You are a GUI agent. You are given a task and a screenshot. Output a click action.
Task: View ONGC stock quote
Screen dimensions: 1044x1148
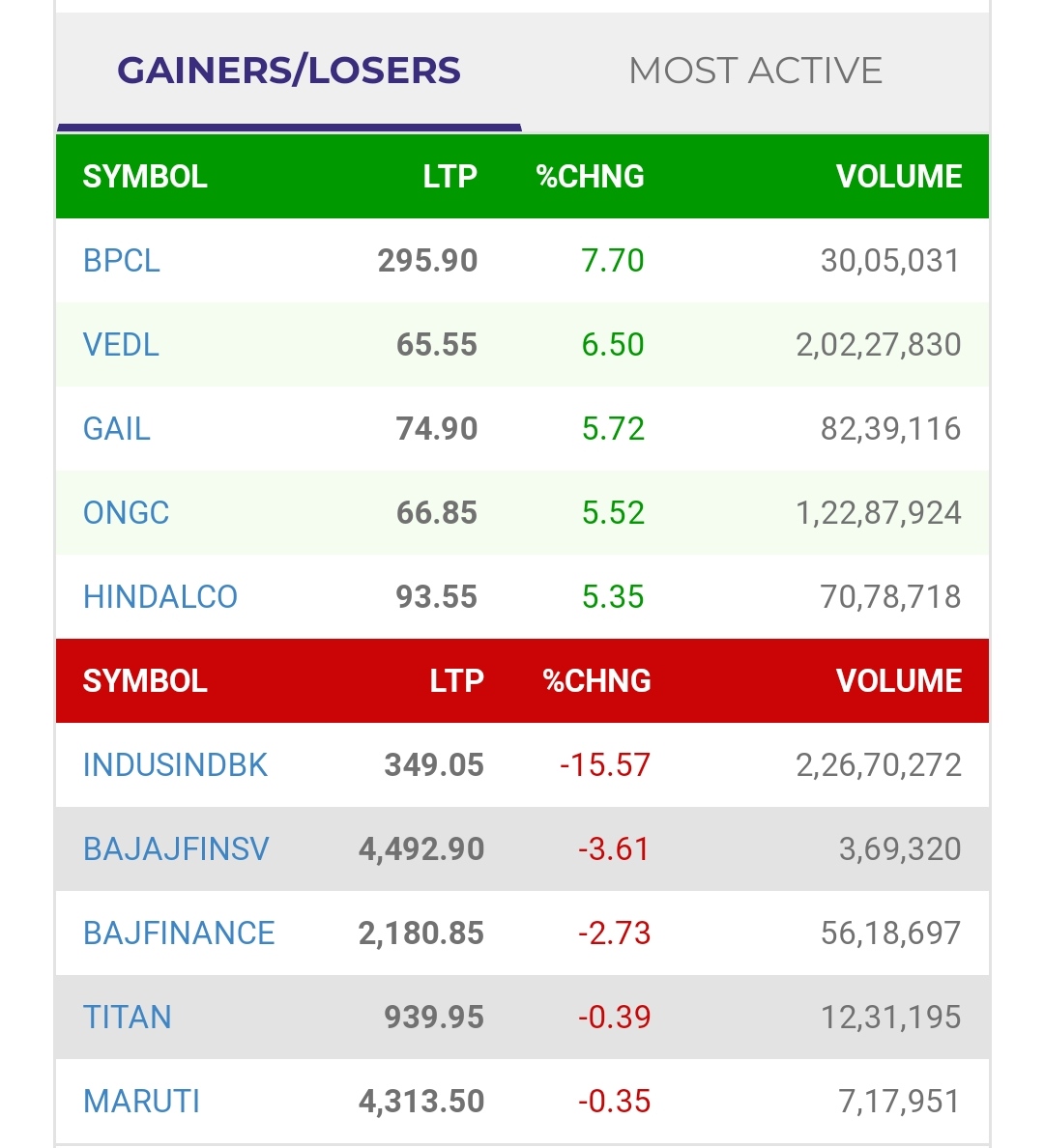tap(127, 513)
